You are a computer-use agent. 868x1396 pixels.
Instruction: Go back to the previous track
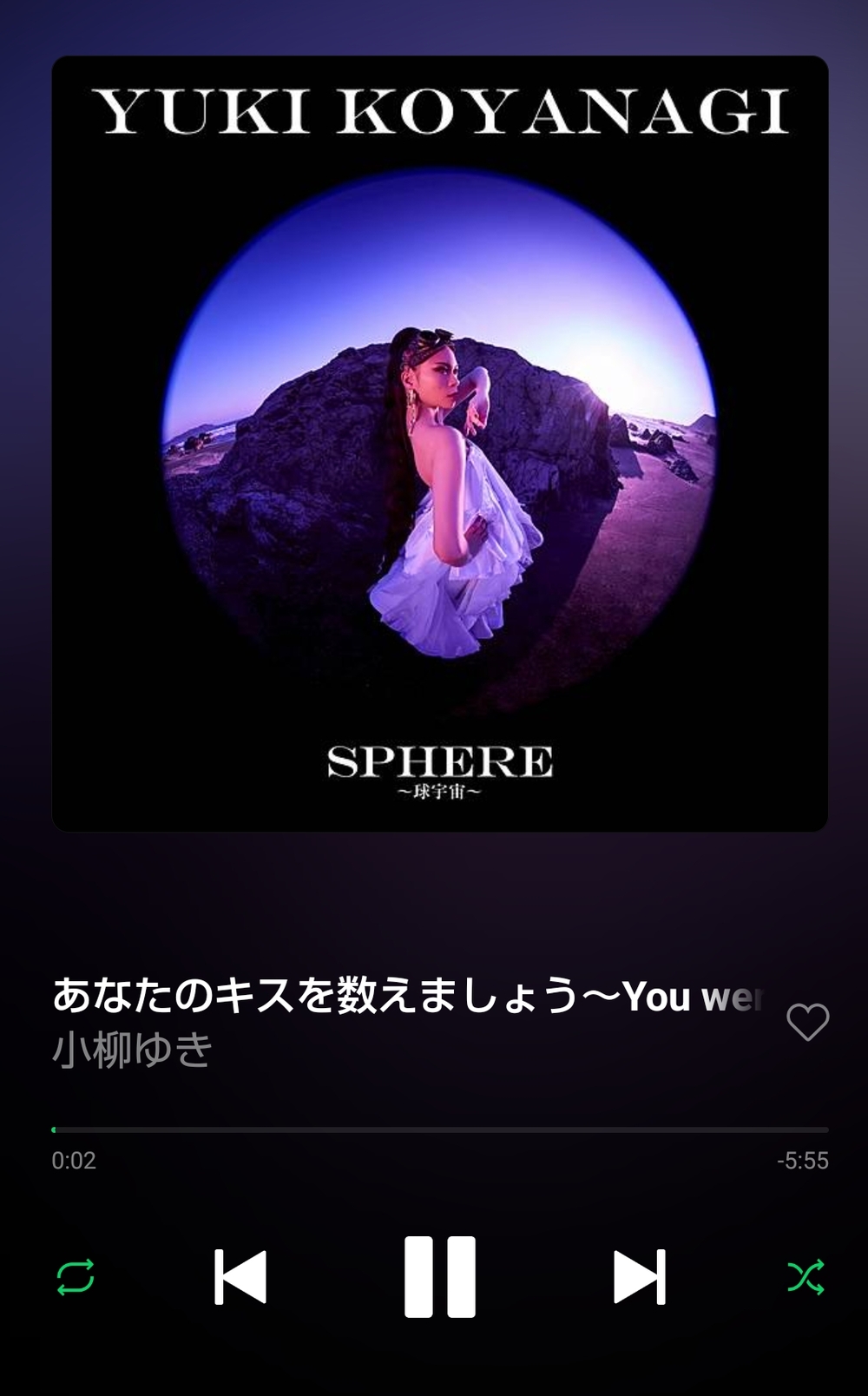coord(240,1277)
